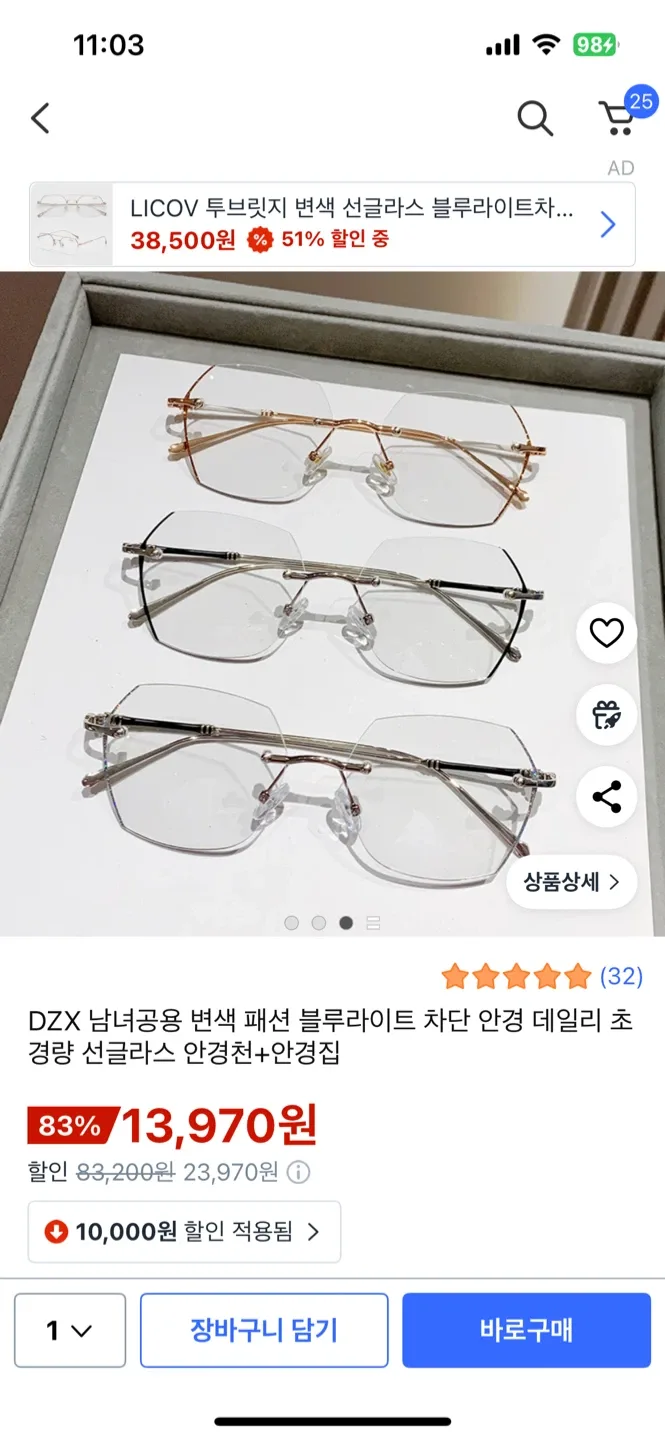665x1440 pixels.
Task: Go back with the arrow
Action: 40,119
